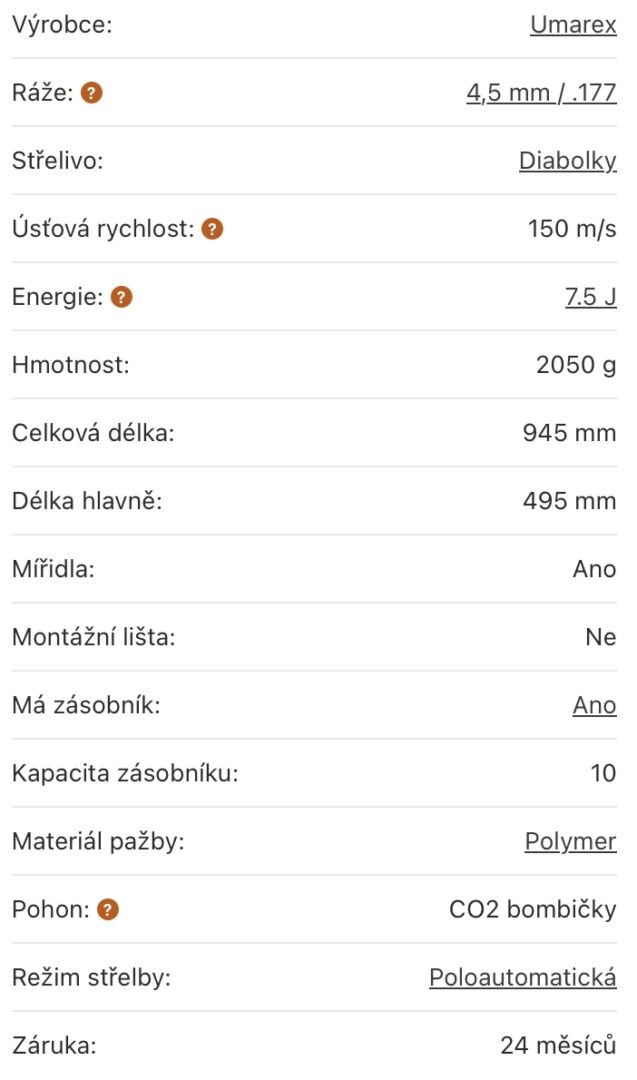
Task: Show help for Ústová rychlost
Action: (212, 229)
